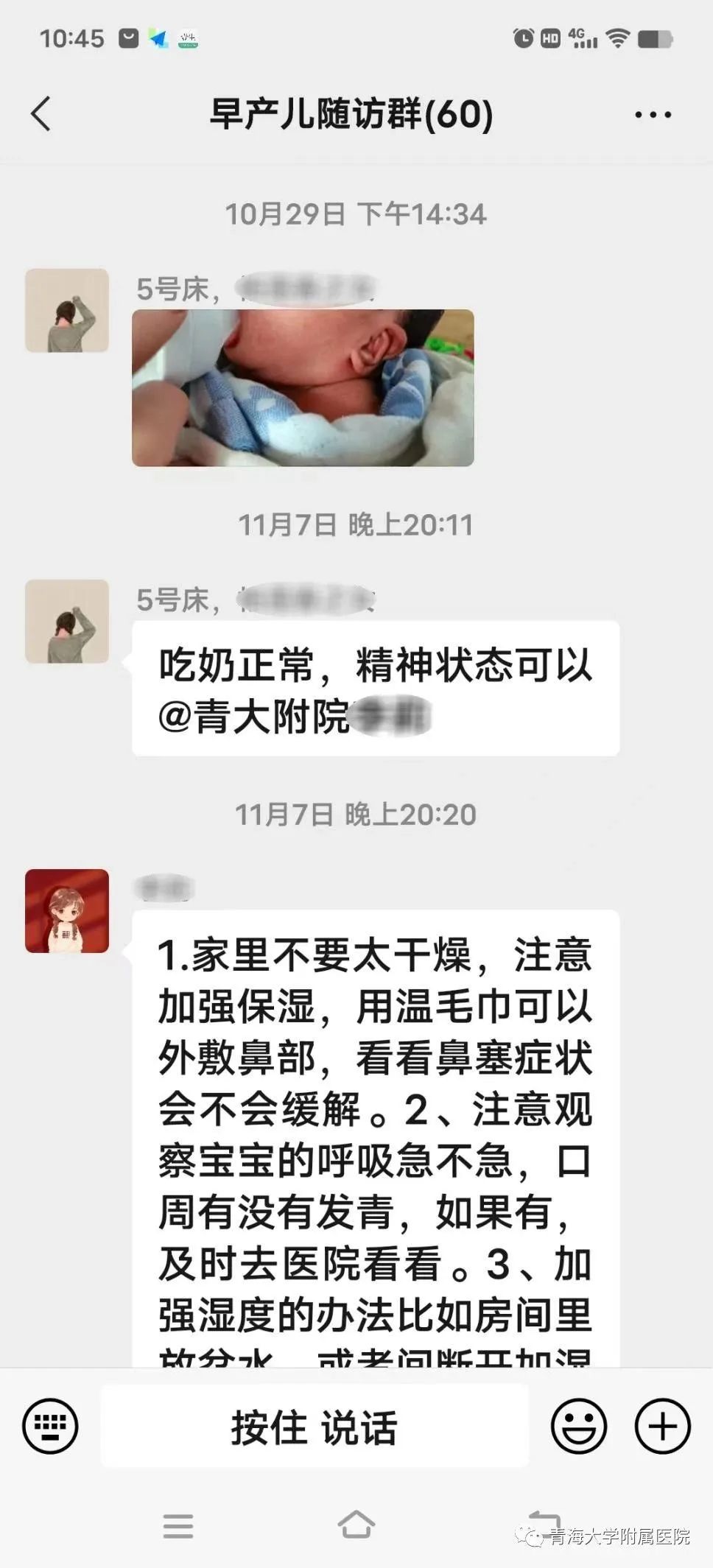
Task: Open the baby photo sent October 29
Action: click(x=303, y=388)
